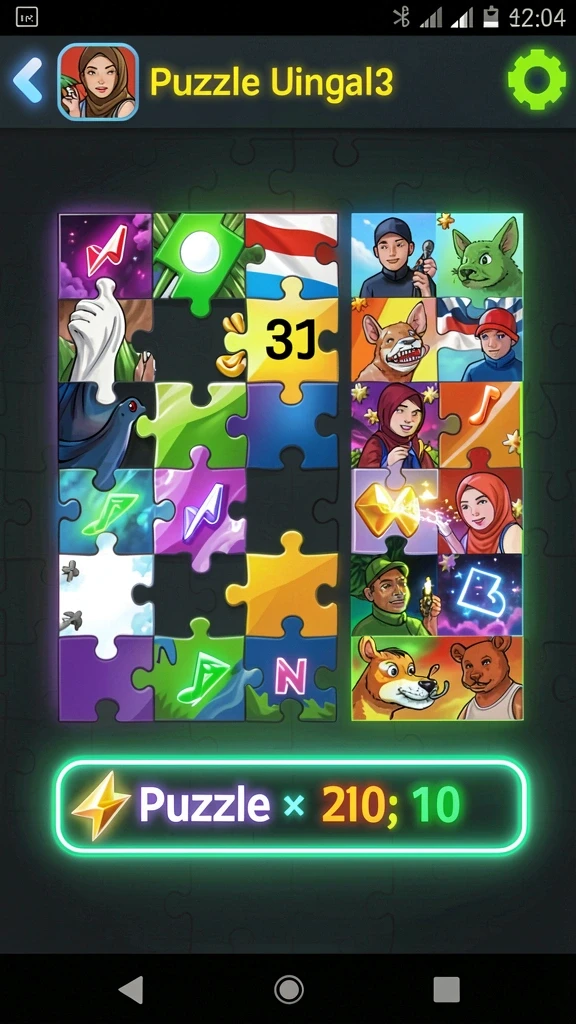This screenshot has height=1024, width=576.
Task: Go back using the blue arrow
Action: [28, 80]
